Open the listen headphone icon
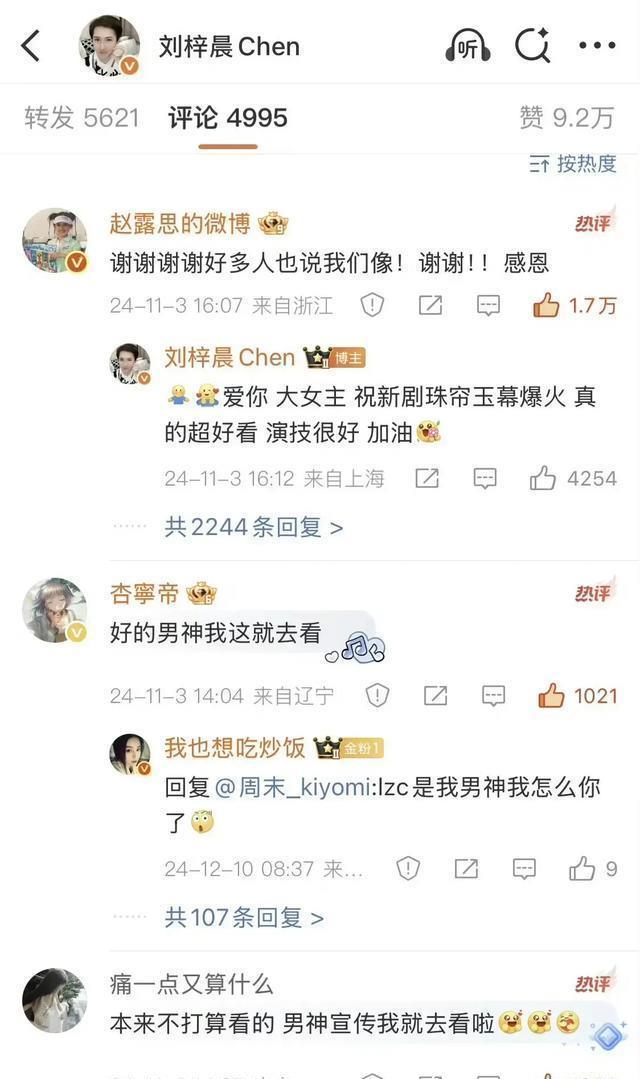 (x=467, y=46)
